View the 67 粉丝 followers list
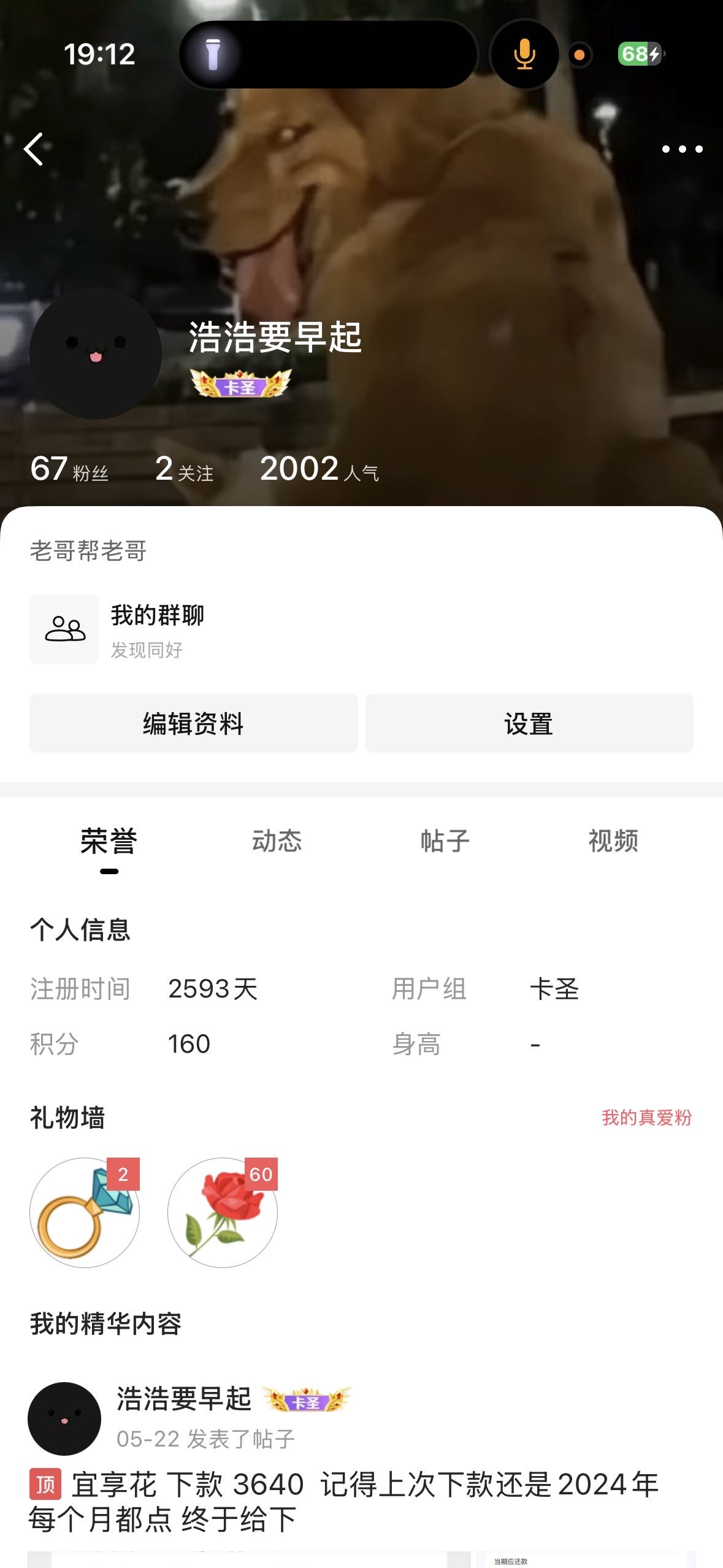Screen dimensions: 723x1568 click(69, 469)
